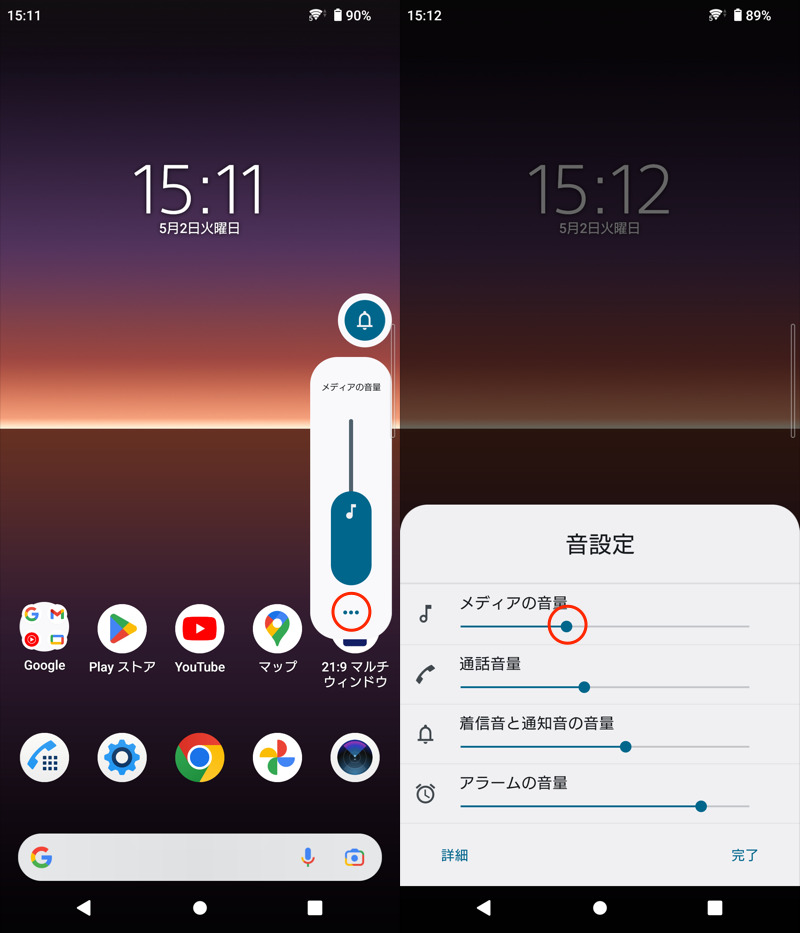Adjust アラームの音量 slider
Image resolution: width=800 pixels, height=933 pixels.
[x=701, y=805]
